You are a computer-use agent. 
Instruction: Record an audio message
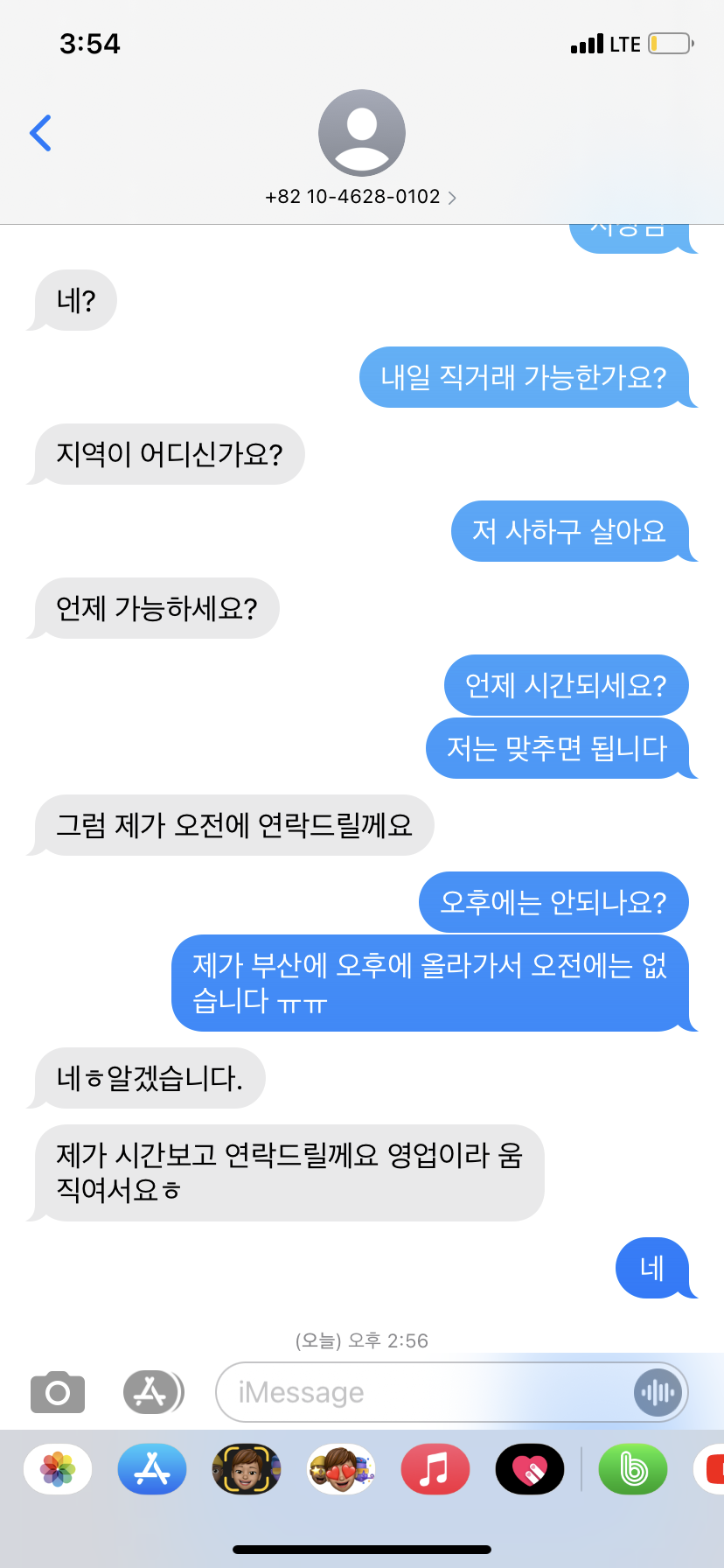[x=658, y=1391]
